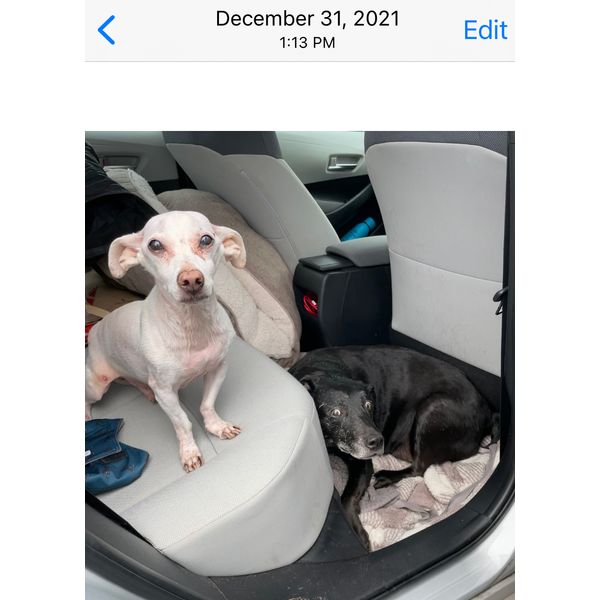This screenshot has width=600, height=600.
Task: Go back to the photo library
Action: (106, 30)
